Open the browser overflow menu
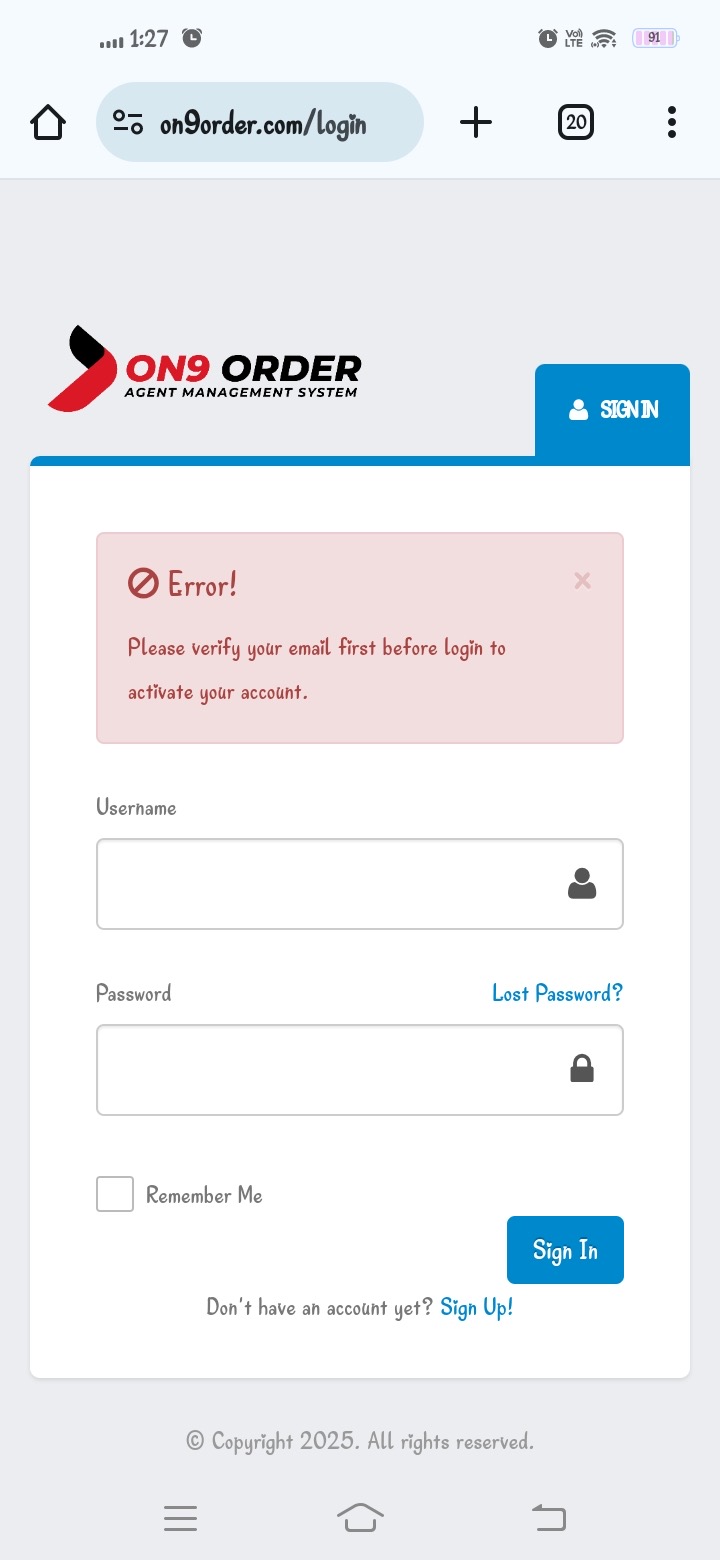The width and height of the screenshot is (720, 1560). click(672, 123)
